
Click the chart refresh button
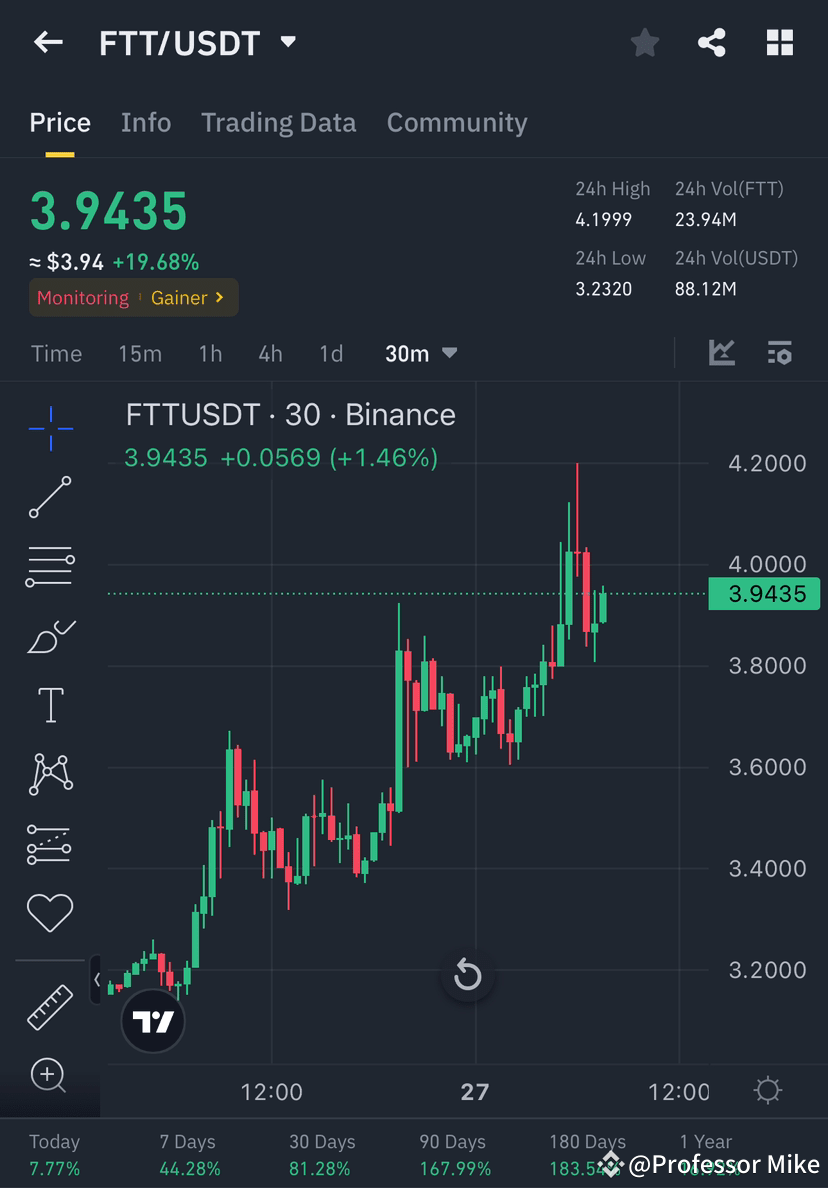coord(467,975)
